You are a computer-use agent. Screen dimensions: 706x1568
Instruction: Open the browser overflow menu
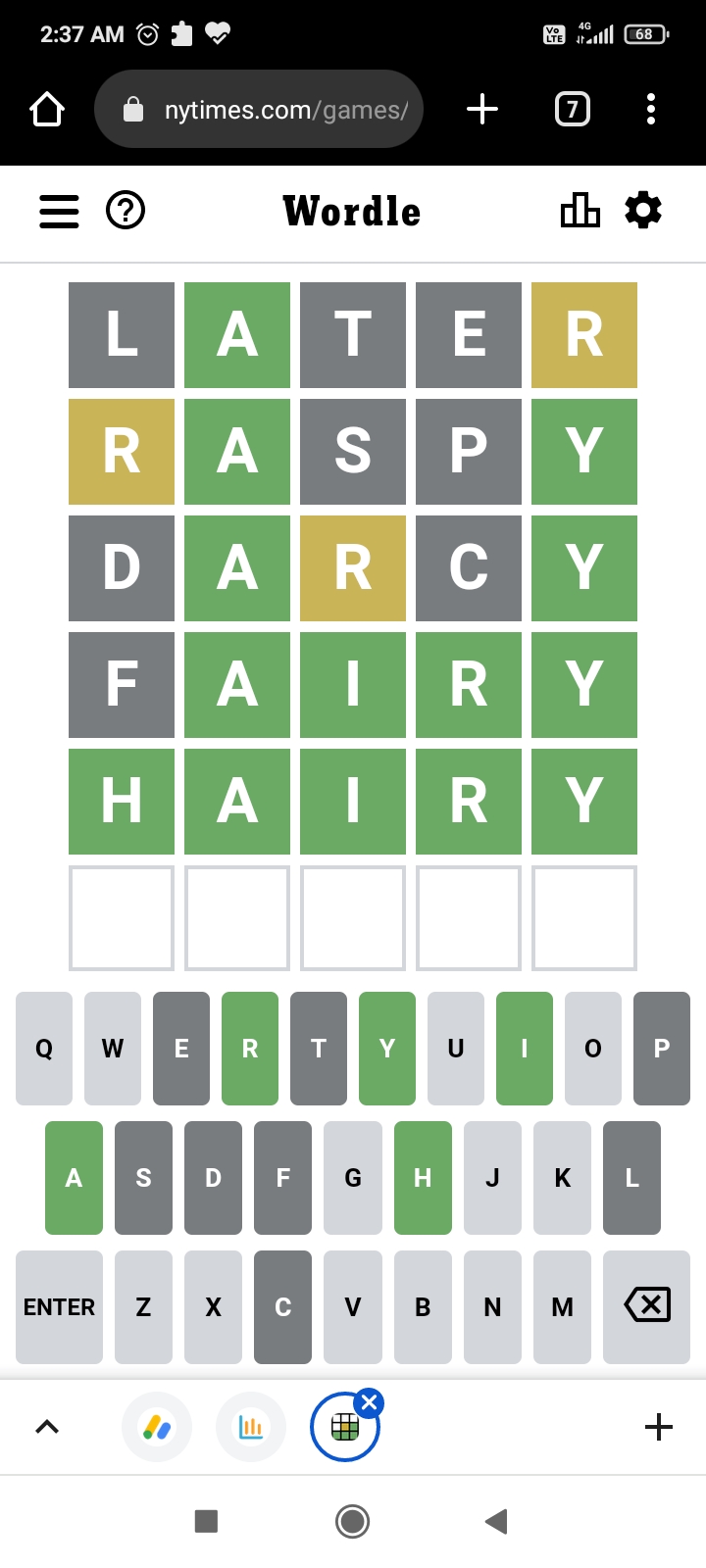(x=651, y=110)
